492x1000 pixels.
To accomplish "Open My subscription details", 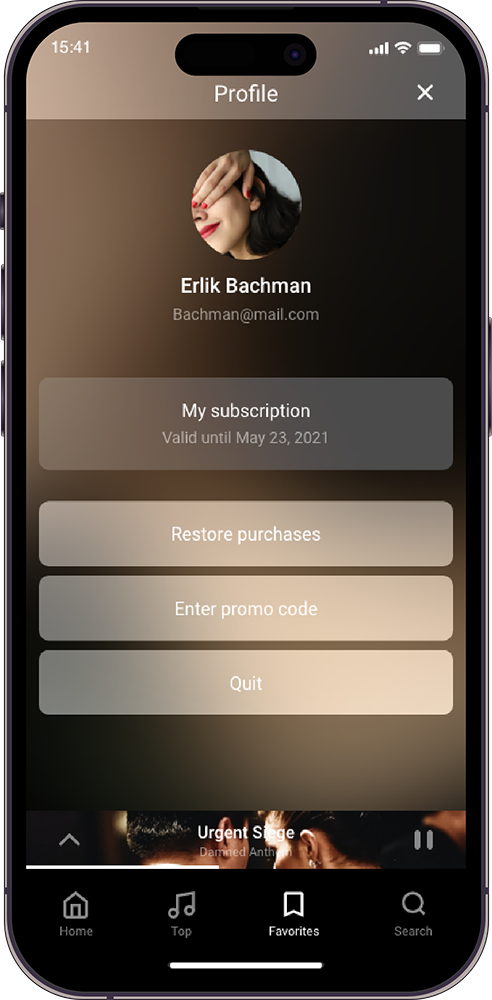I will click(x=246, y=423).
